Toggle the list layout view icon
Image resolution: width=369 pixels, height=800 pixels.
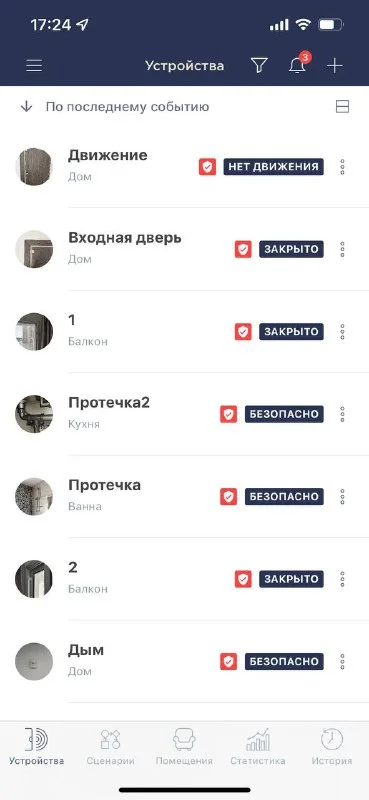[342, 107]
